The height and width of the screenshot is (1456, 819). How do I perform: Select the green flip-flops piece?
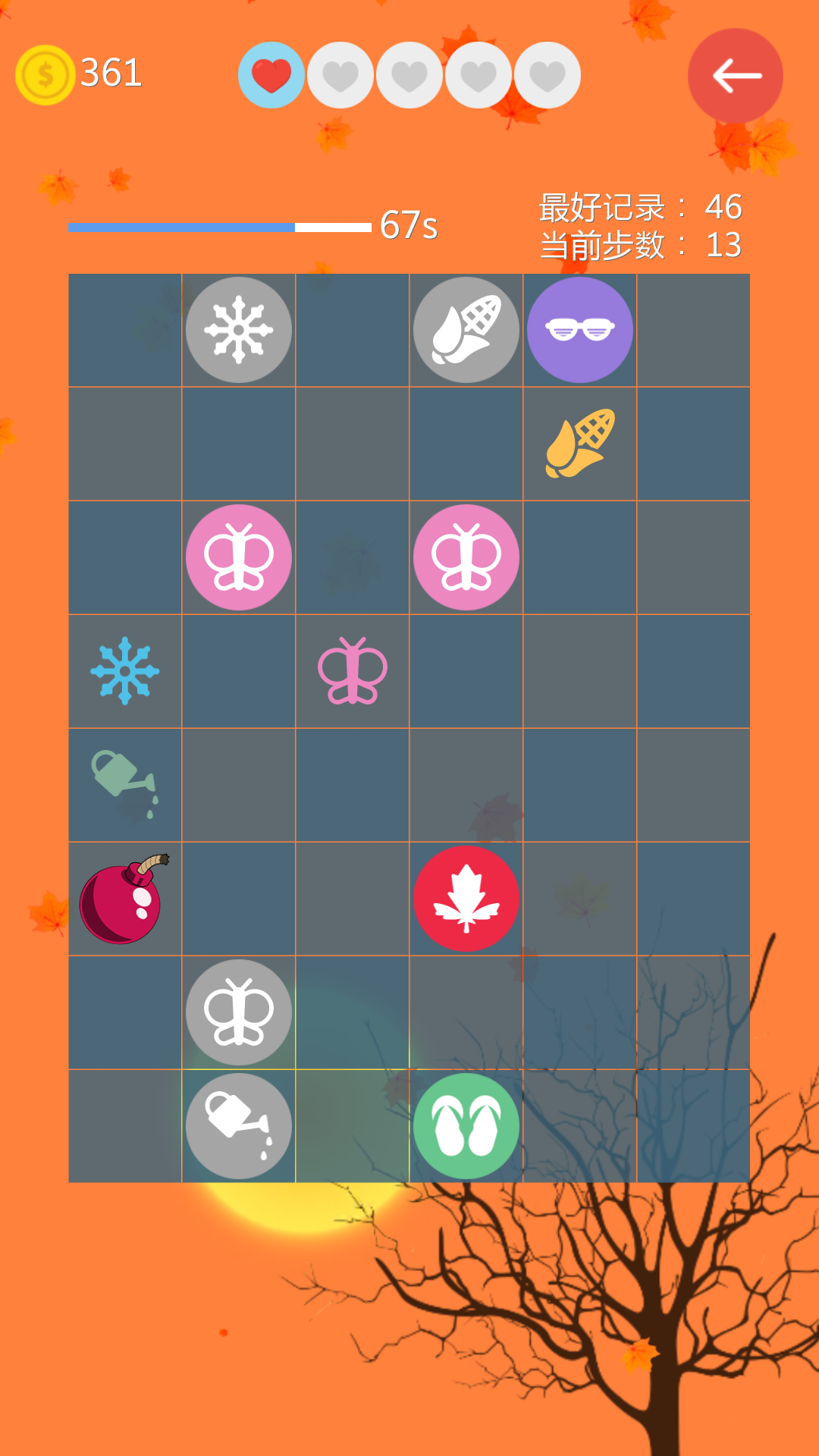466,1126
